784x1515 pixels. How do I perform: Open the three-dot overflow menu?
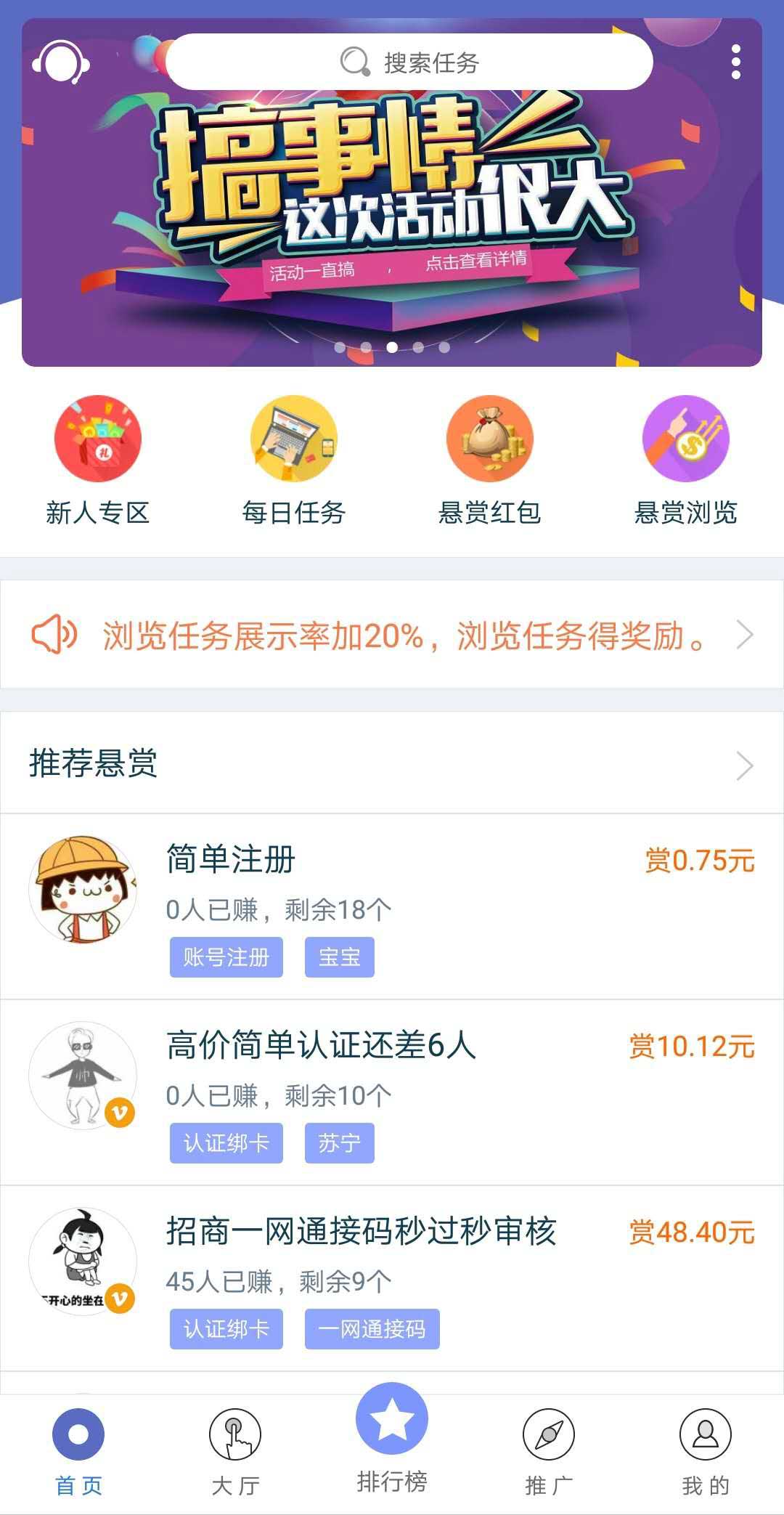pyautogui.click(x=736, y=62)
